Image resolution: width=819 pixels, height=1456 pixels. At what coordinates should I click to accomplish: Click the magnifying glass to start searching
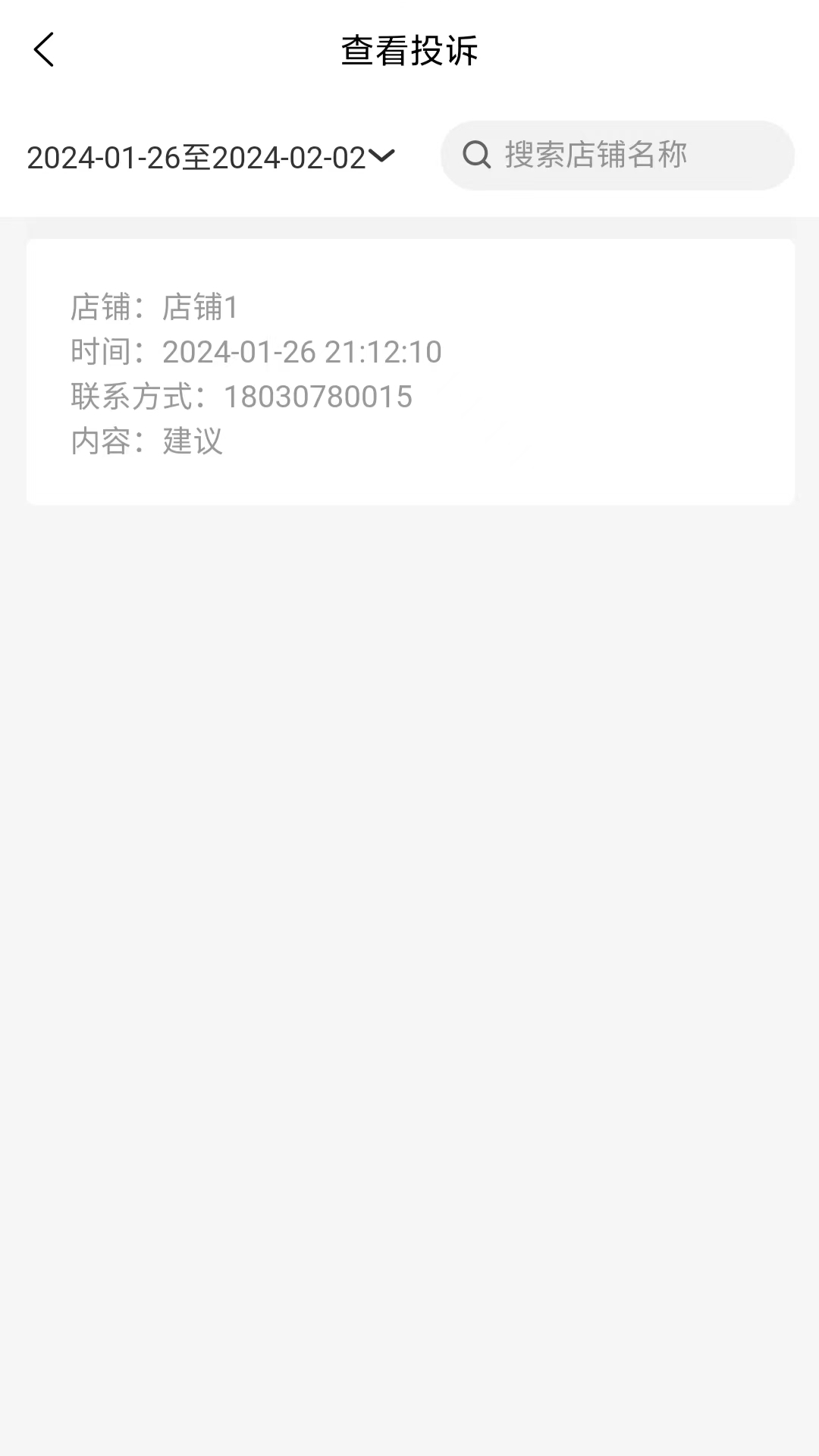pos(475,155)
